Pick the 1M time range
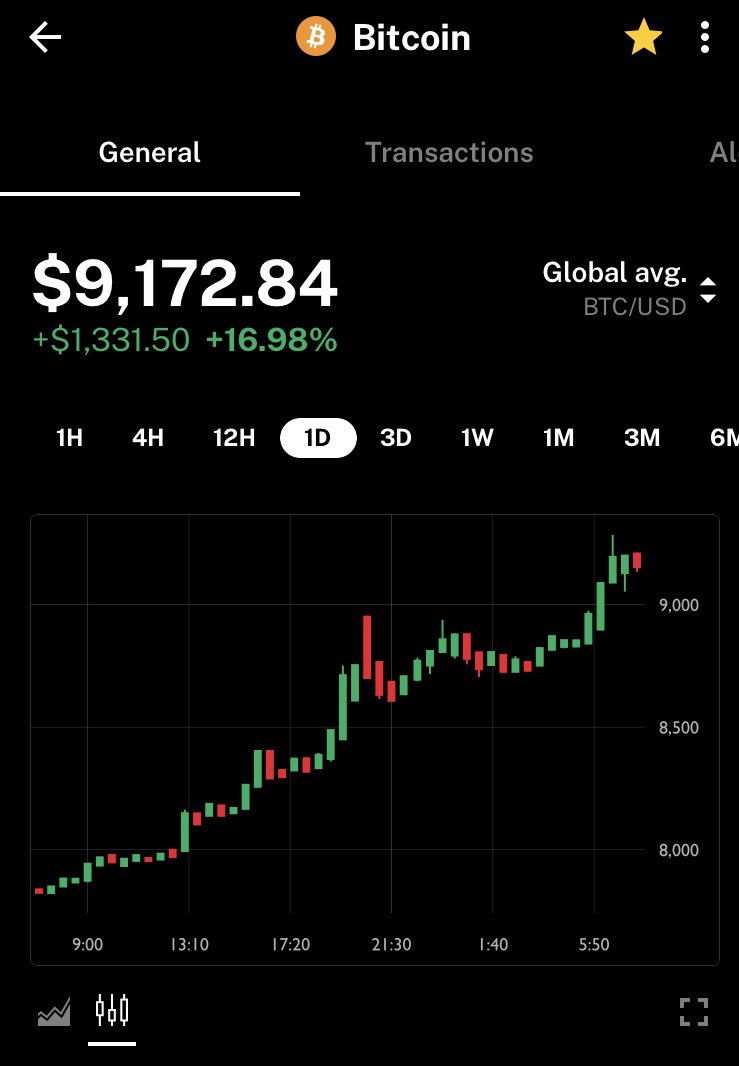 pos(558,438)
